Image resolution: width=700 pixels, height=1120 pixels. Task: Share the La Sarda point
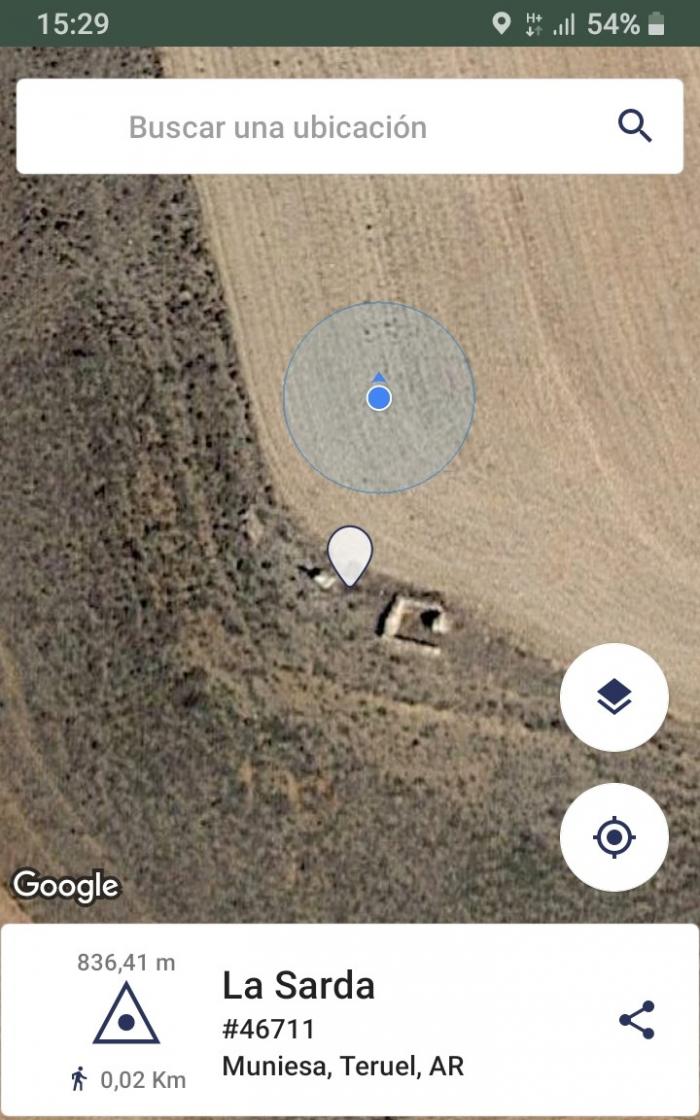pyautogui.click(x=636, y=1019)
